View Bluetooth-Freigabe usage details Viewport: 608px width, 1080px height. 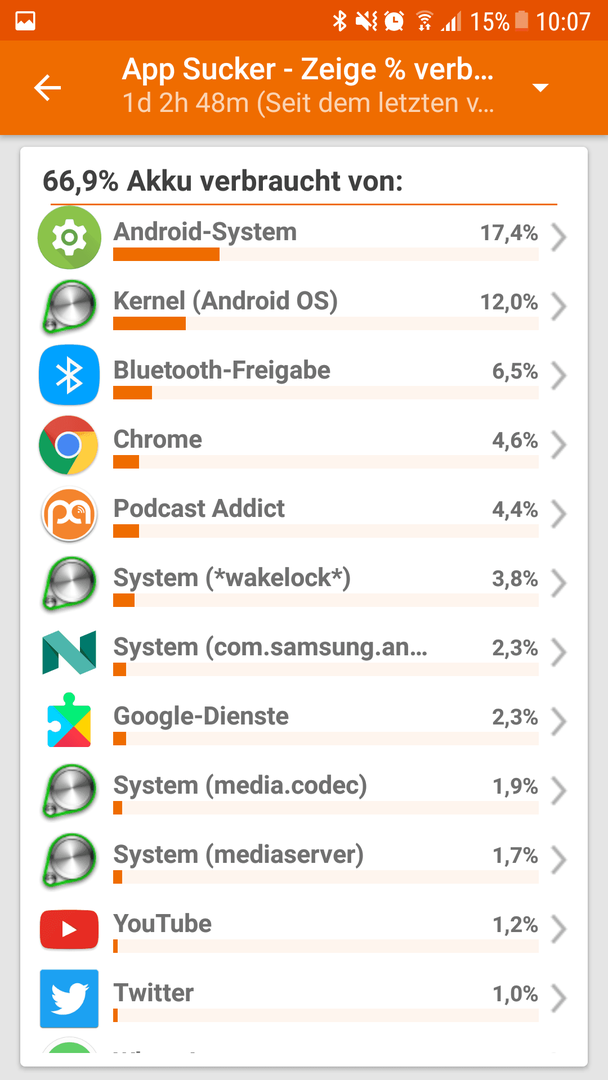point(304,375)
